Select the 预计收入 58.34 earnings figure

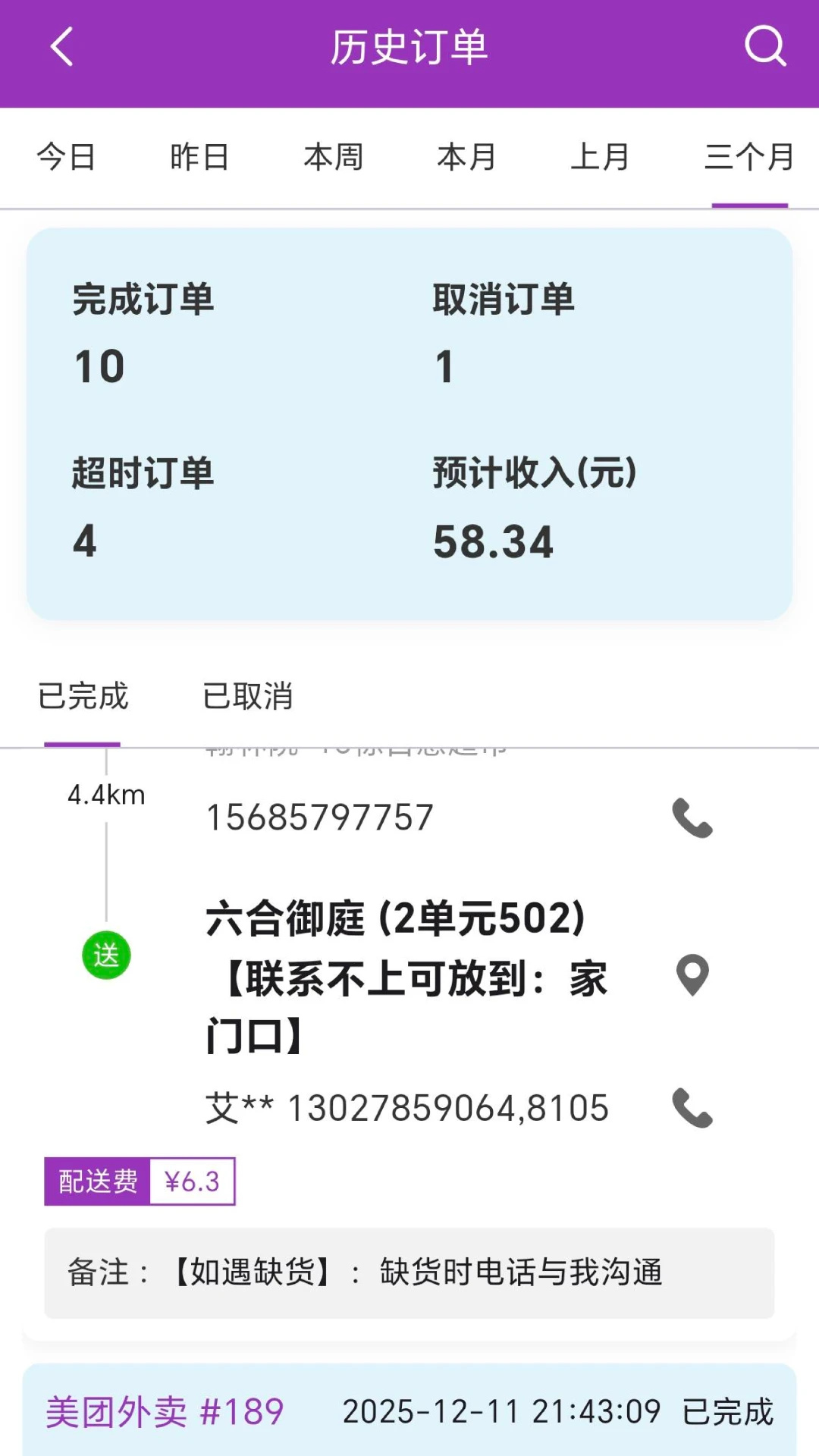click(494, 540)
